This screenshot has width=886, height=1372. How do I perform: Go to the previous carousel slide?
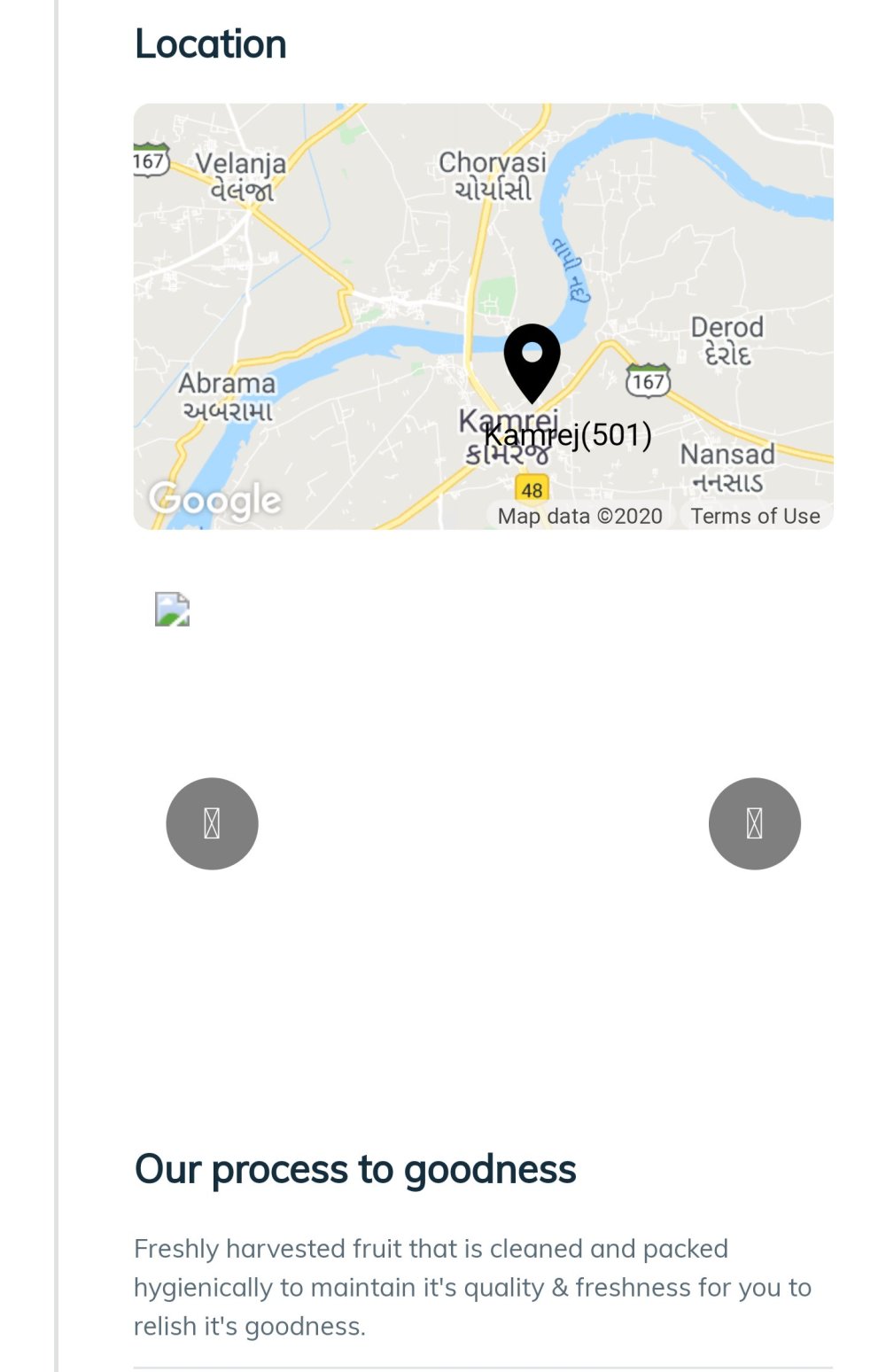(212, 823)
